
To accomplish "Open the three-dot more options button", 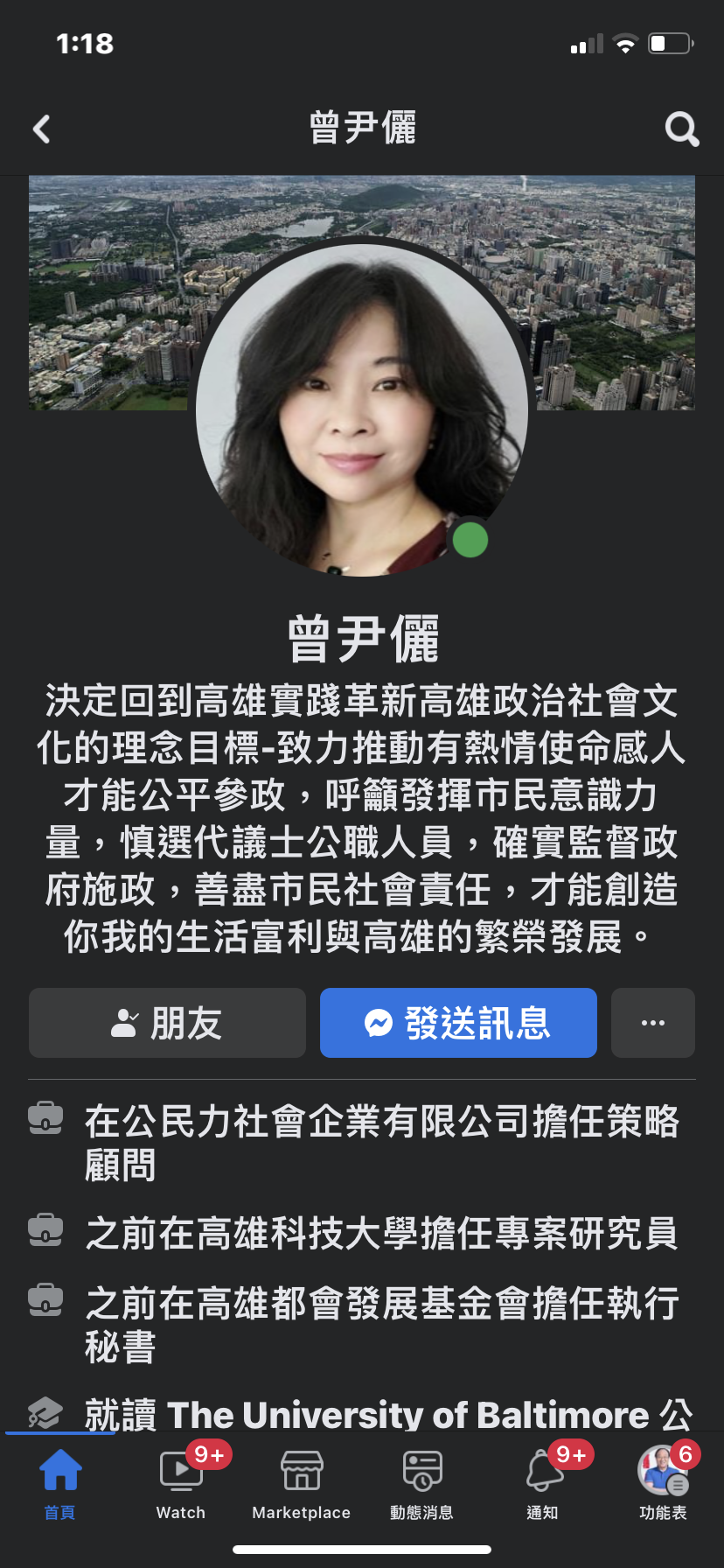I will tap(652, 1023).
